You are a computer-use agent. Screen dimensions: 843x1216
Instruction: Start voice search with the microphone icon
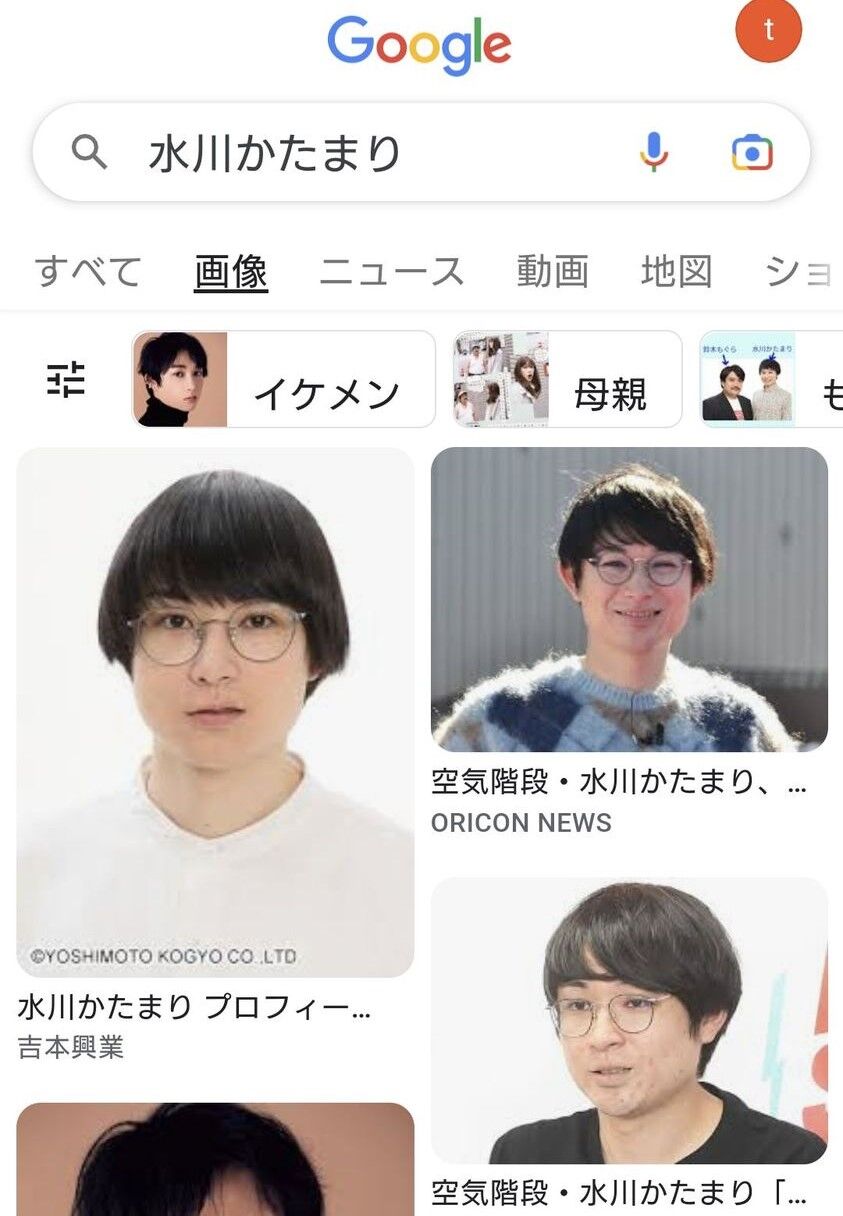(653, 153)
